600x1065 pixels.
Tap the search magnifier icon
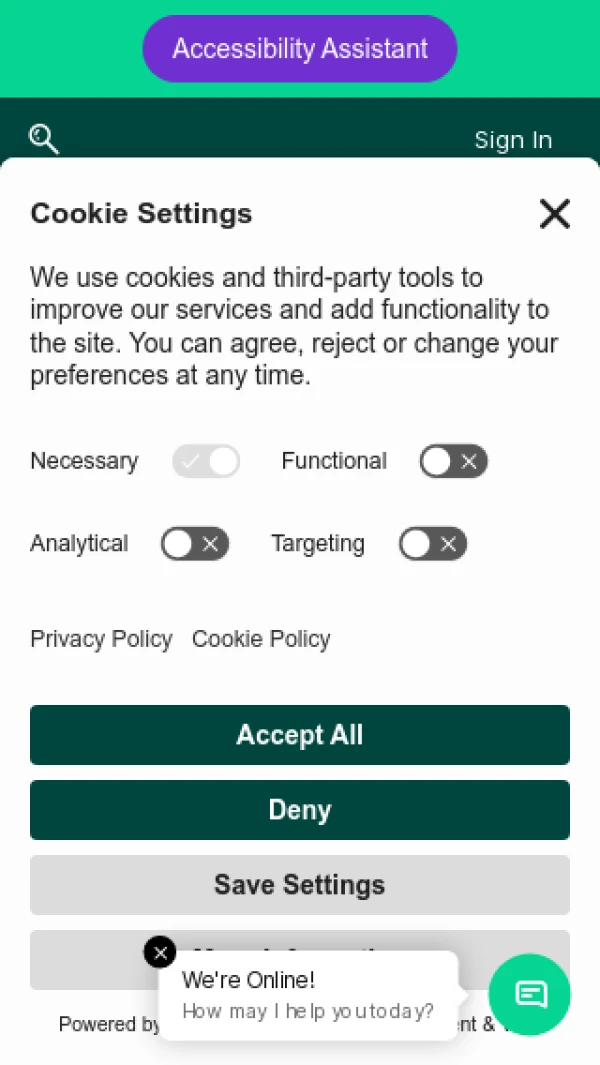tap(44, 139)
